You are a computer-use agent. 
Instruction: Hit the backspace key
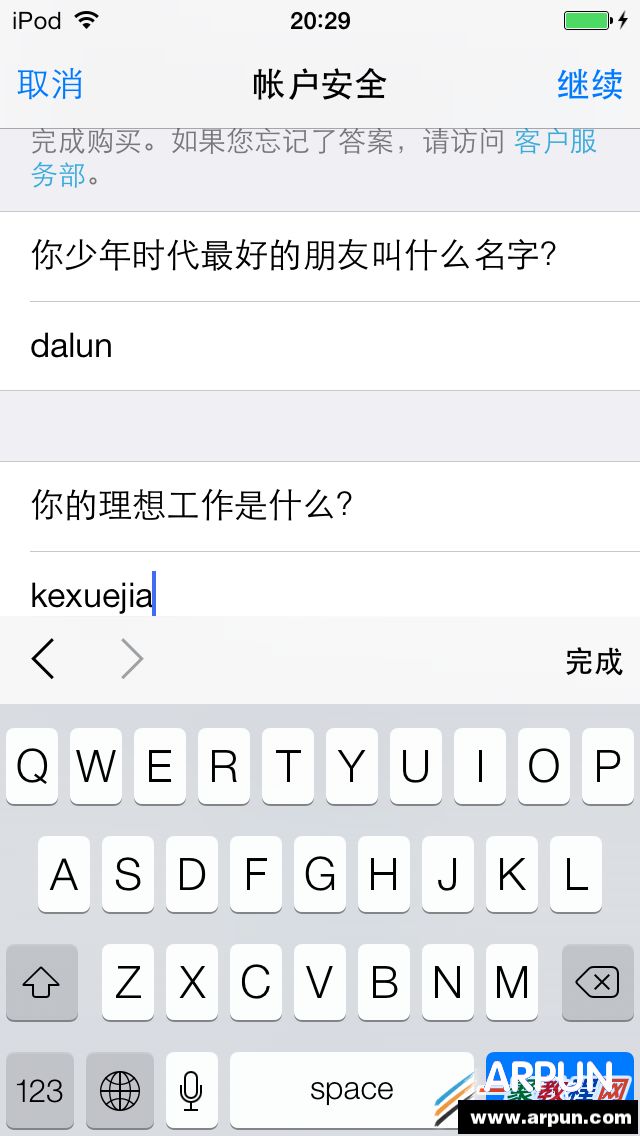(x=598, y=983)
